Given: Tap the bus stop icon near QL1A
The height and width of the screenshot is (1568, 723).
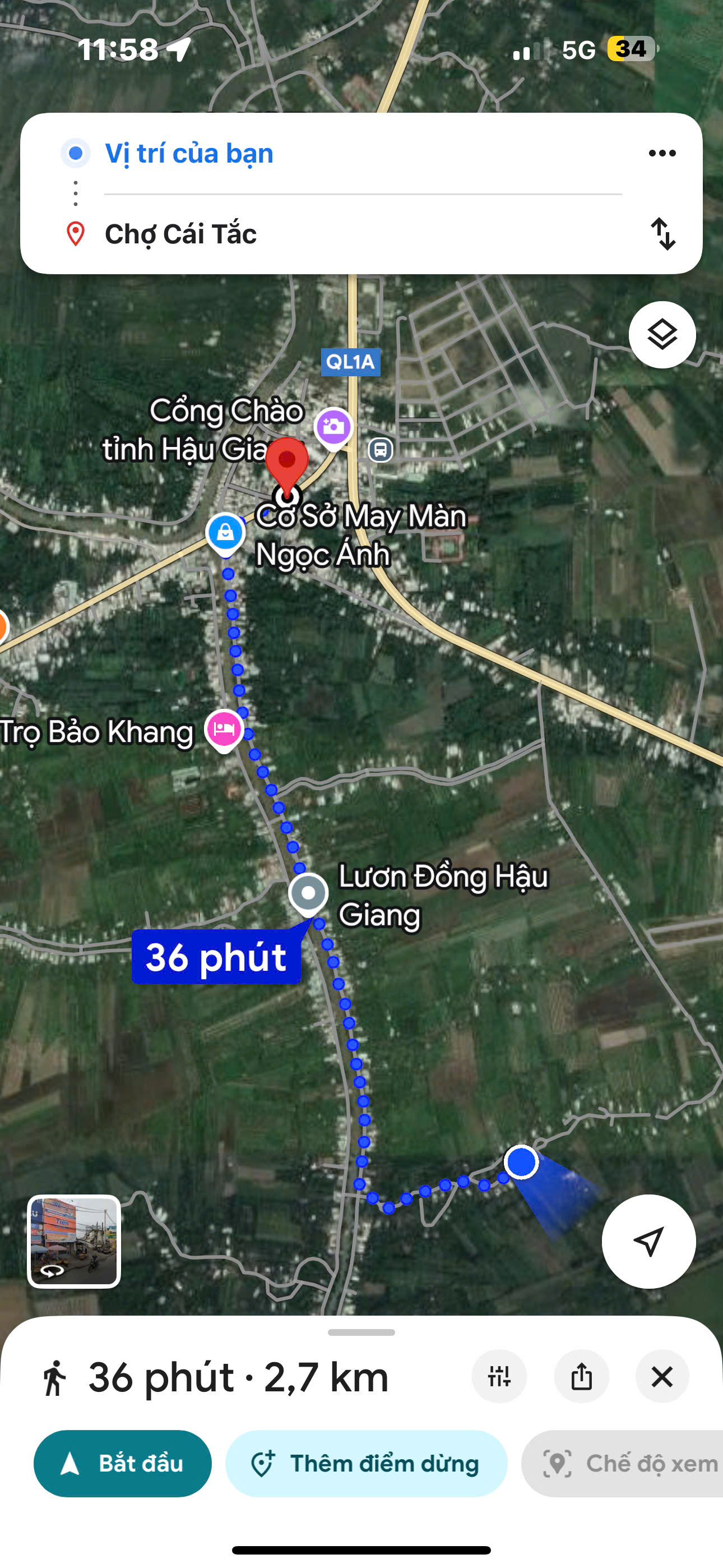Looking at the screenshot, I should pyautogui.click(x=381, y=450).
